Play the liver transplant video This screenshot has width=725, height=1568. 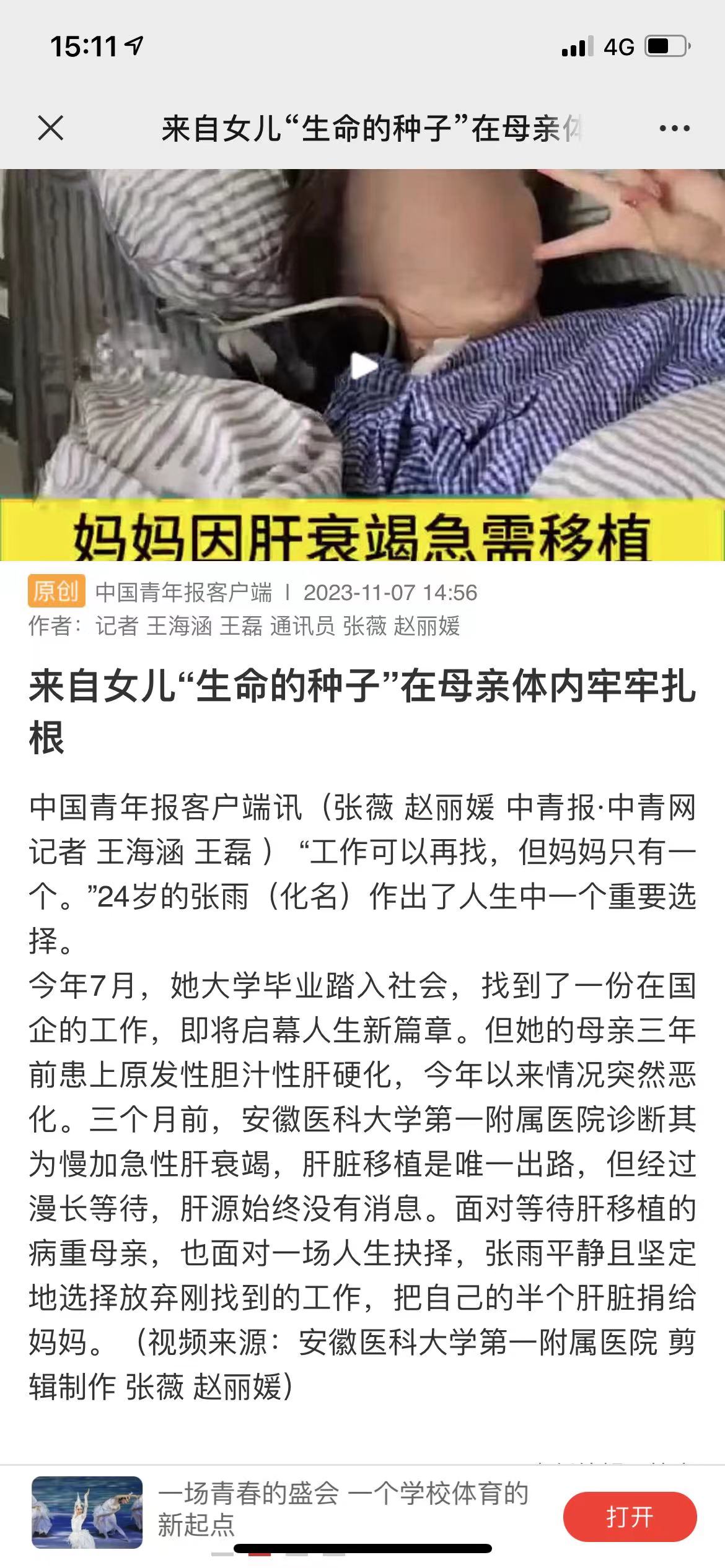tap(364, 366)
